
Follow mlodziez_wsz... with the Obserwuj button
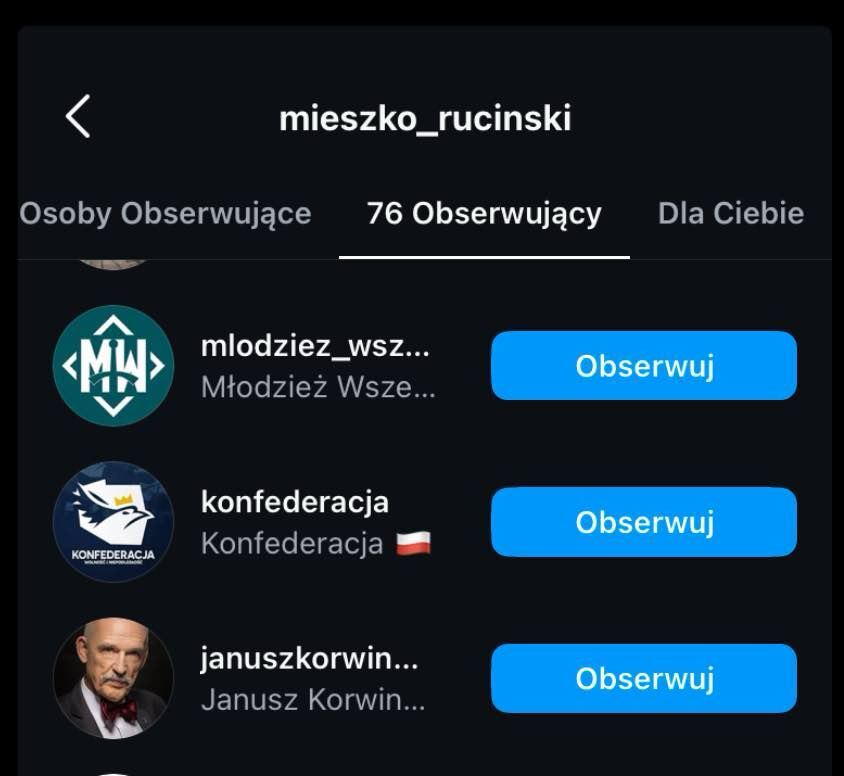[x=643, y=366]
